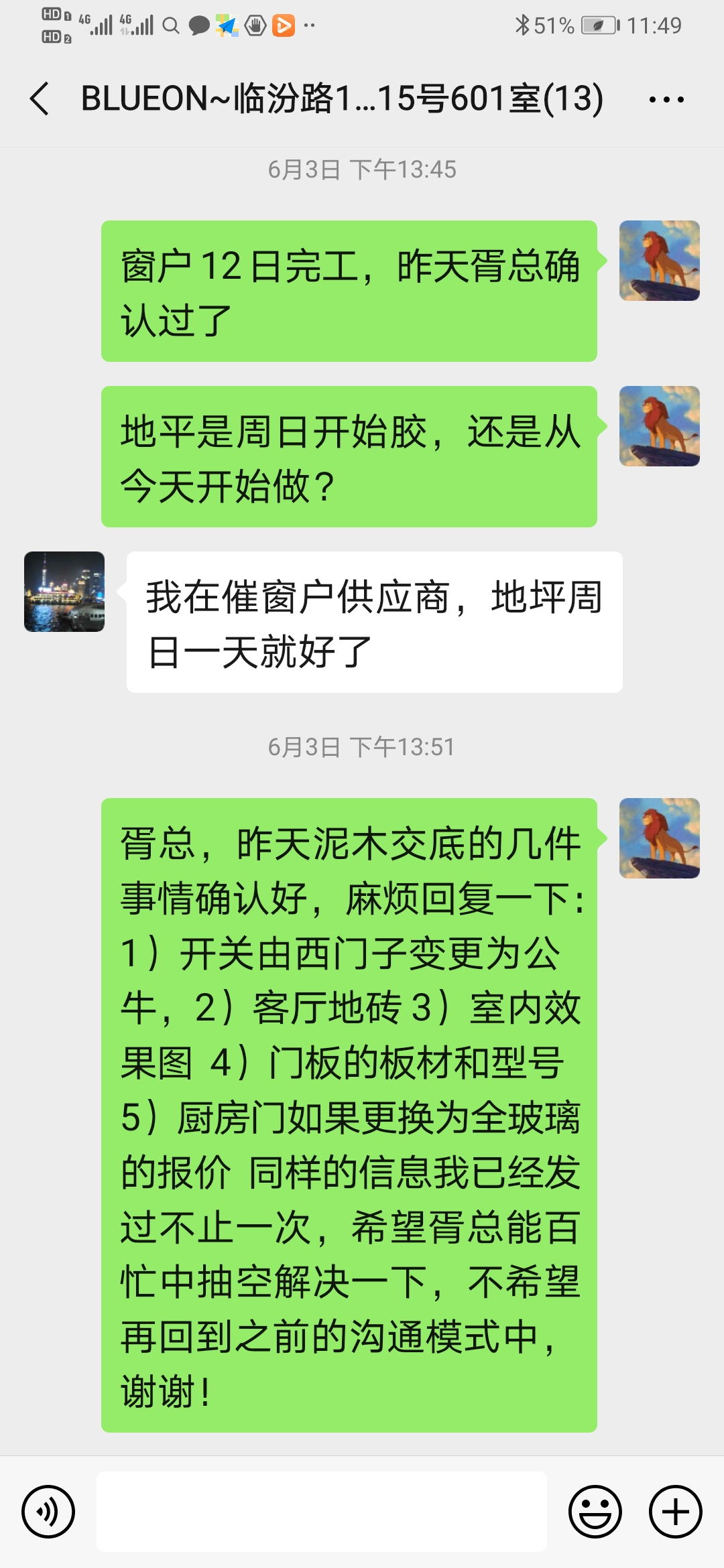Tap the lion avatar beside window message
This screenshot has width=724, height=1568.
pos(659,261)
